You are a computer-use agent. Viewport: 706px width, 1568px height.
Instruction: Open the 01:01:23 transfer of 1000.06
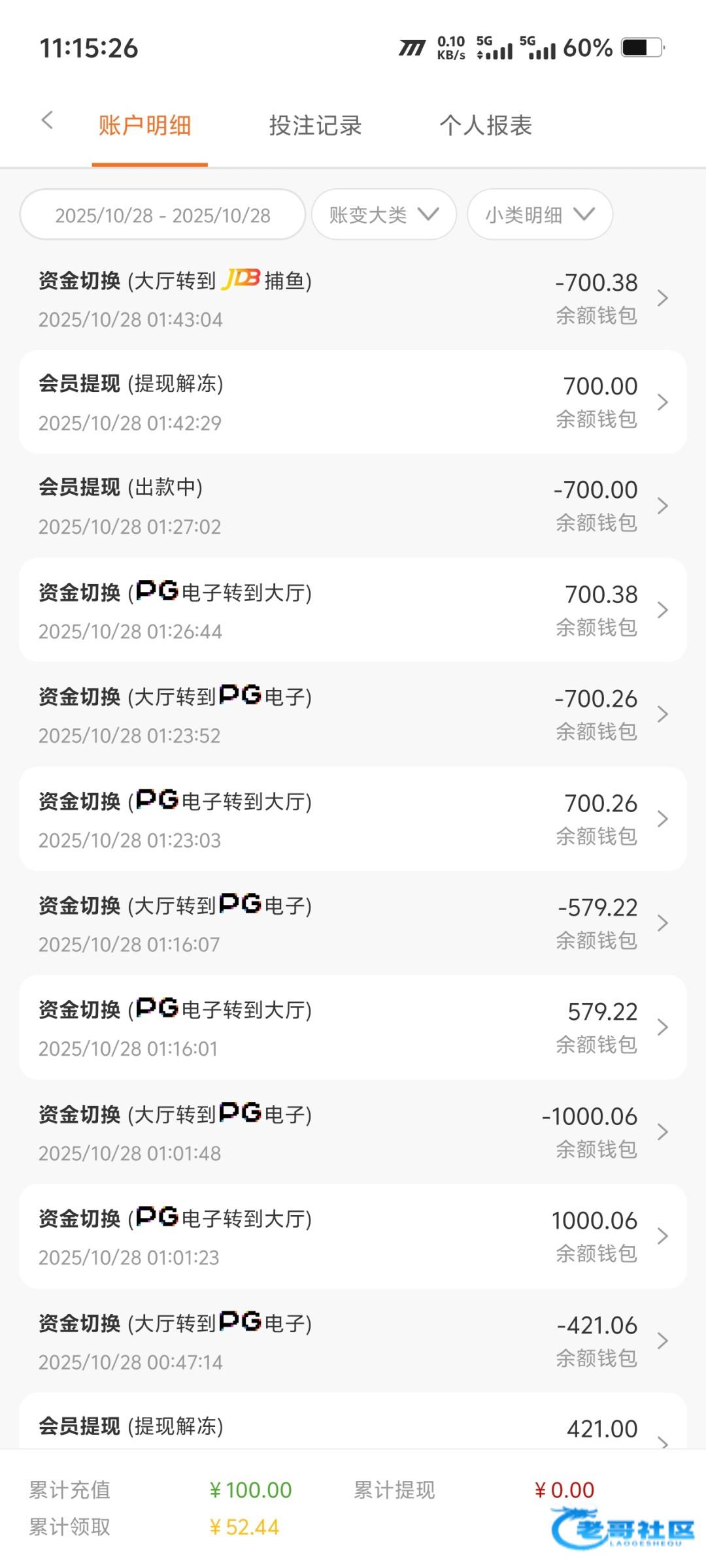(x=353, y=1237)
